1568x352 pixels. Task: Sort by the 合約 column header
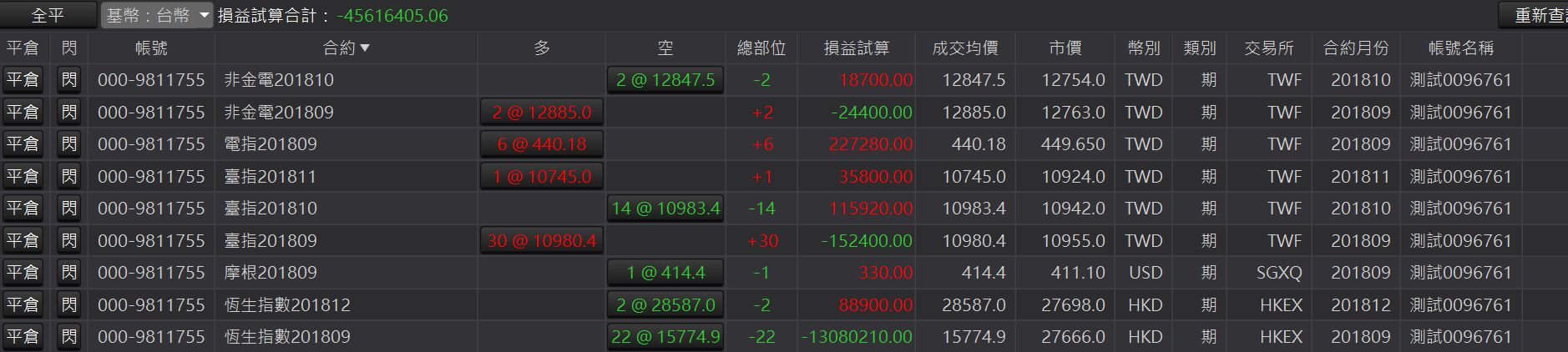click(346, 48)
